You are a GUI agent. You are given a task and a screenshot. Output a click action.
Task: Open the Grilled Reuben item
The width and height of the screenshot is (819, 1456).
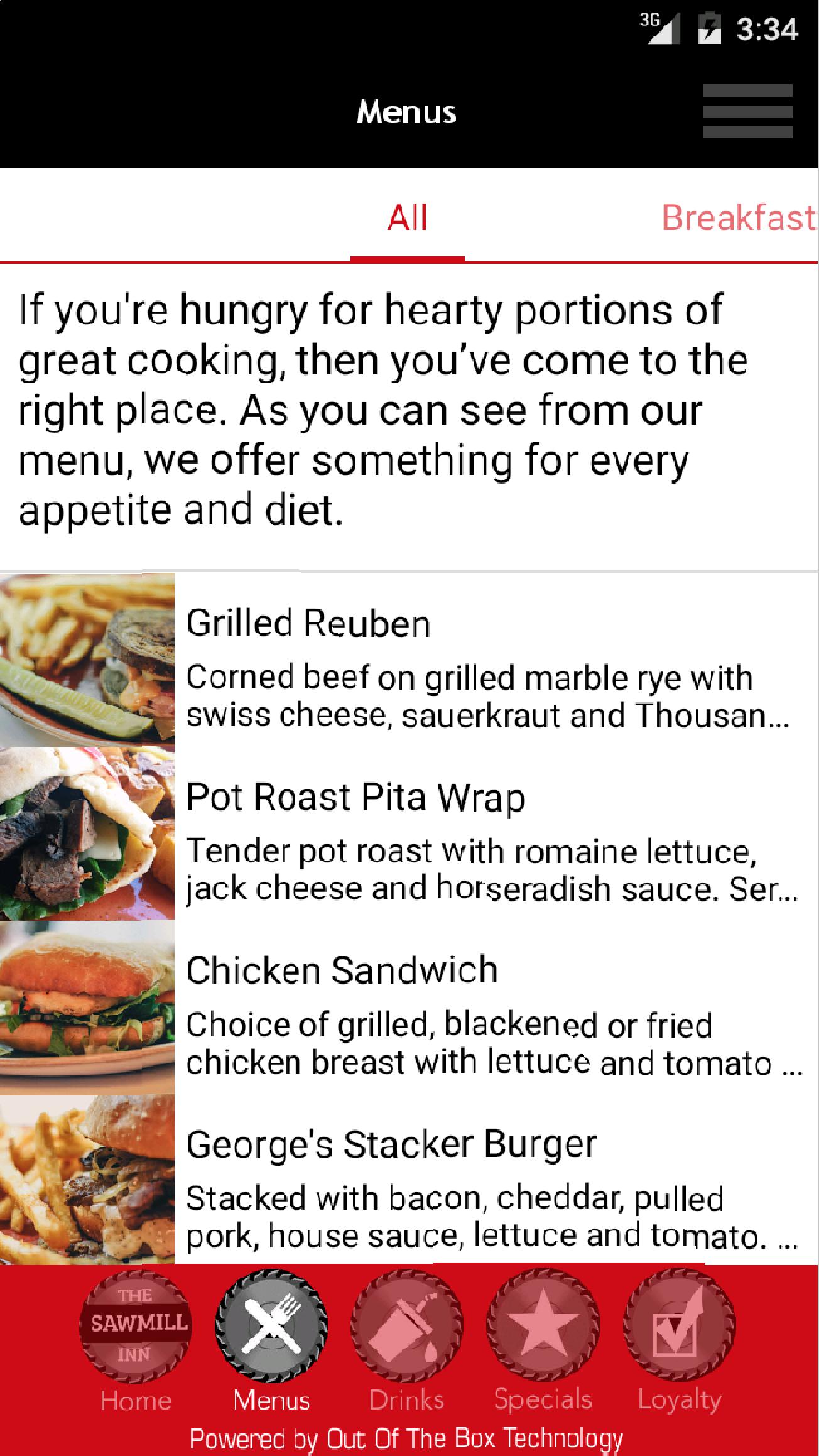(x=408, y=660)
